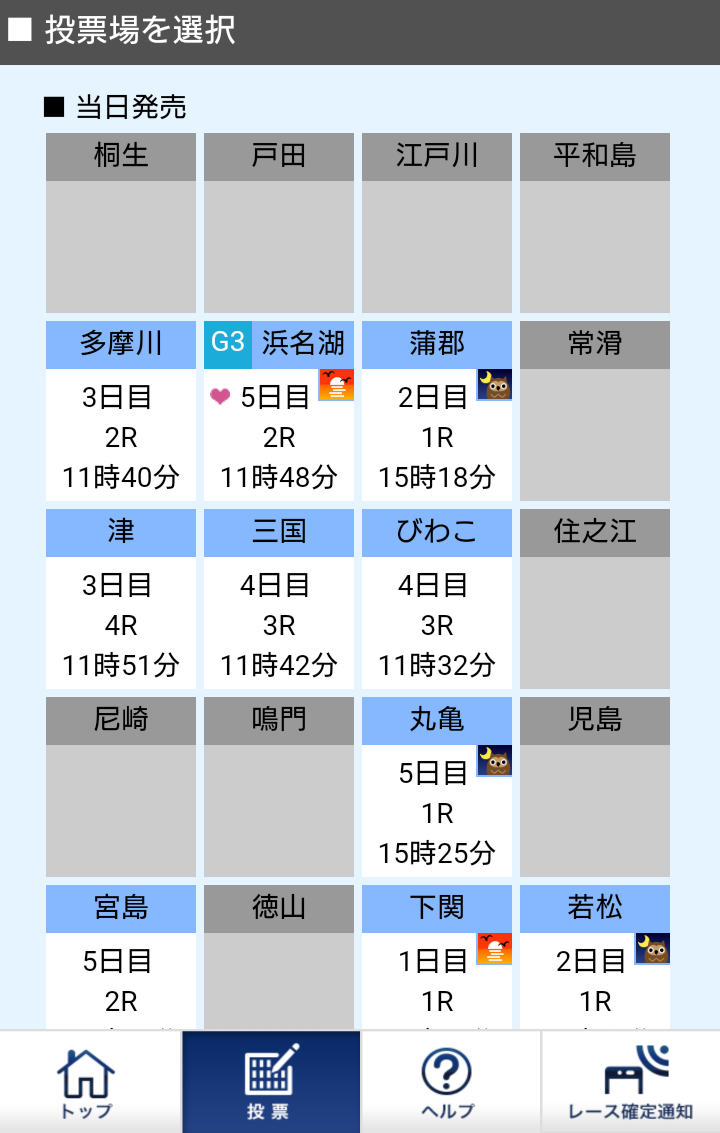Select the G3 浜名湖 venue

click(x=279, y=411)
